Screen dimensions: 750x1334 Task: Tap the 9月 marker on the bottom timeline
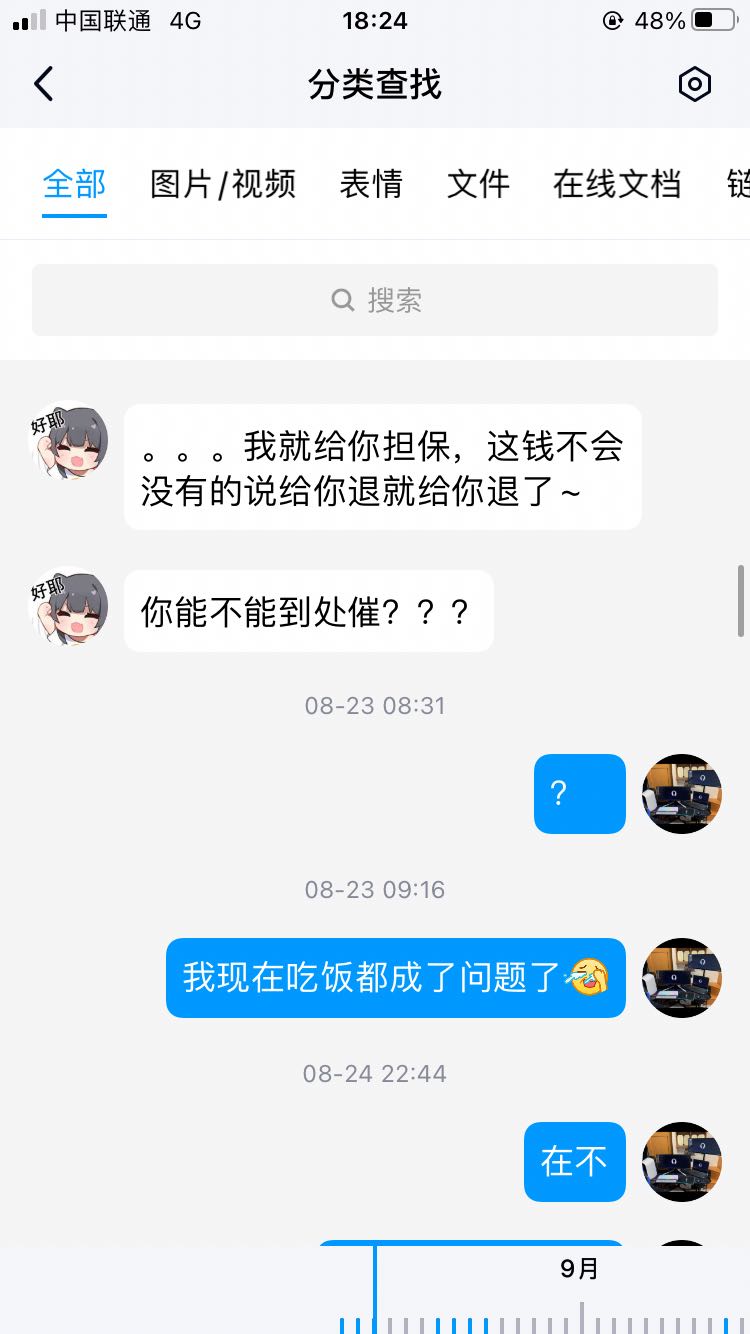(581, 1267)
